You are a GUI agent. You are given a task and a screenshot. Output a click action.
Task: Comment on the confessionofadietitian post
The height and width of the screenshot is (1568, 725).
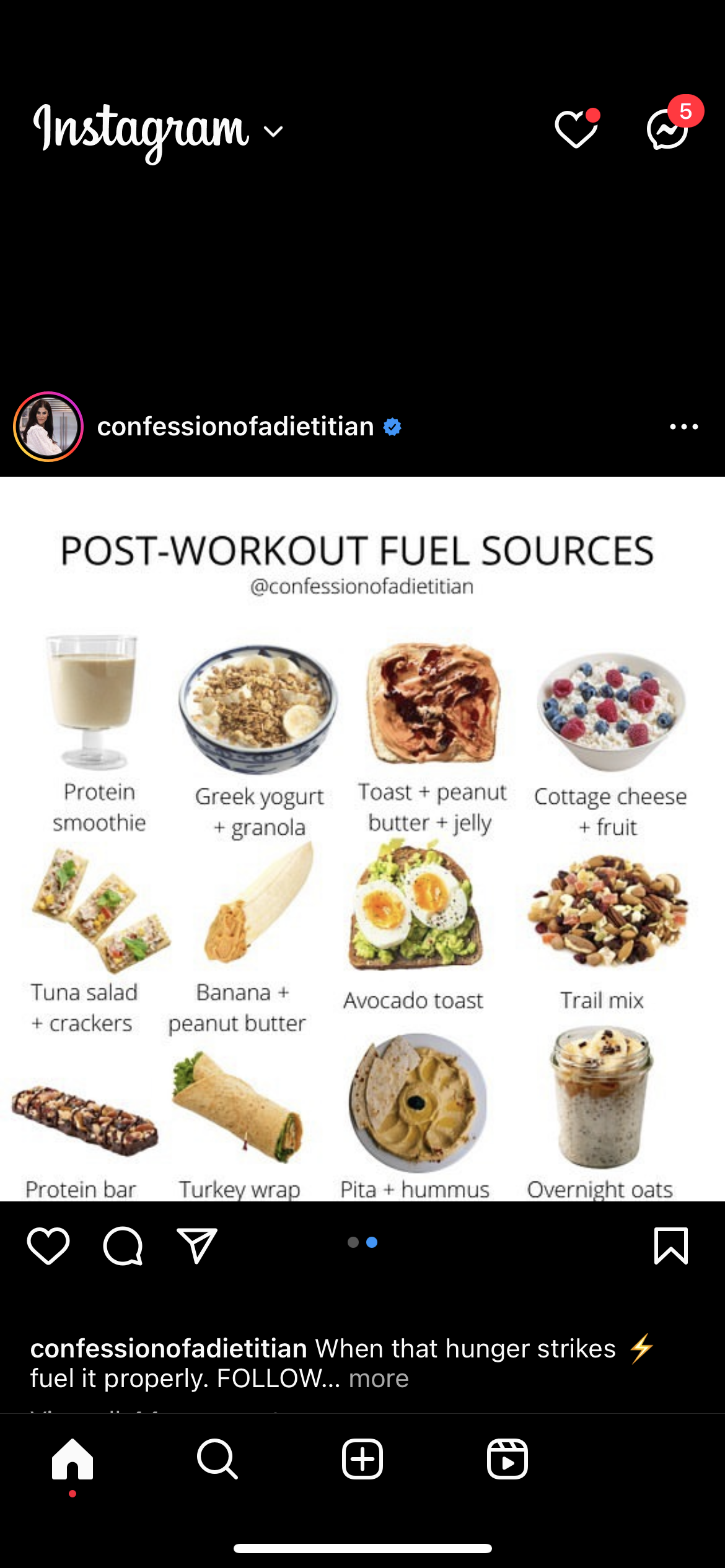(123, 1245)
